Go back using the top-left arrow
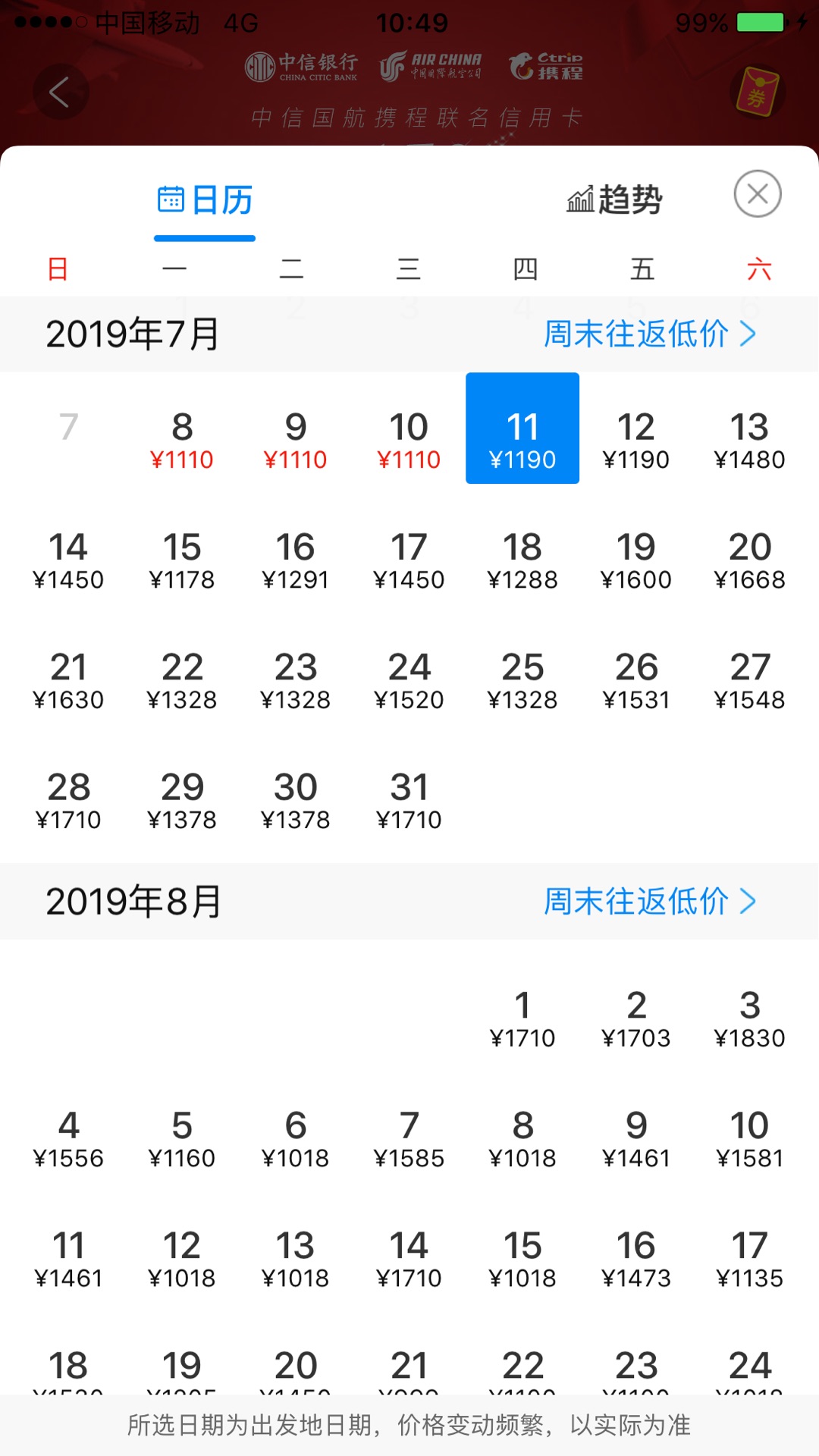 [x=60, y=93]
